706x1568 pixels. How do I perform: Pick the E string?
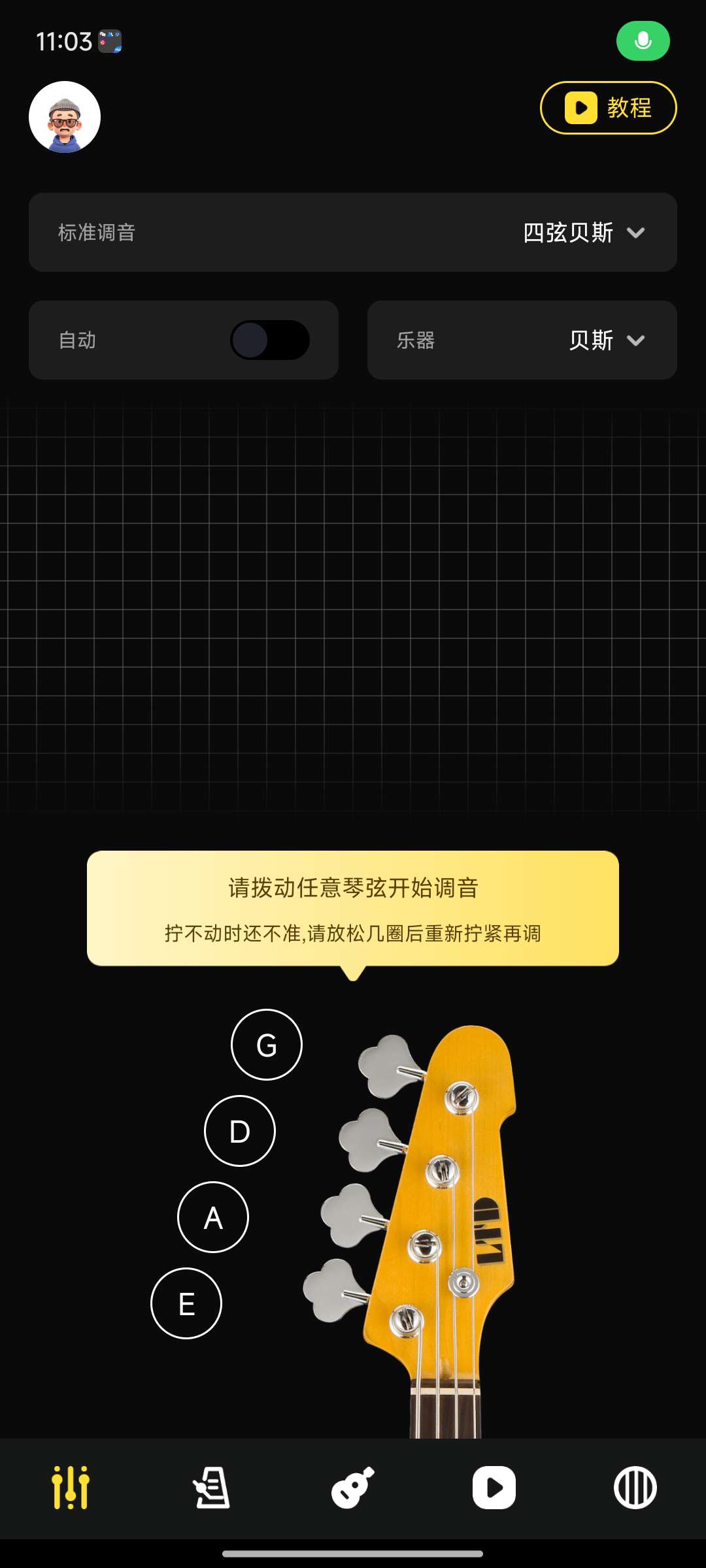[186, 1303]
